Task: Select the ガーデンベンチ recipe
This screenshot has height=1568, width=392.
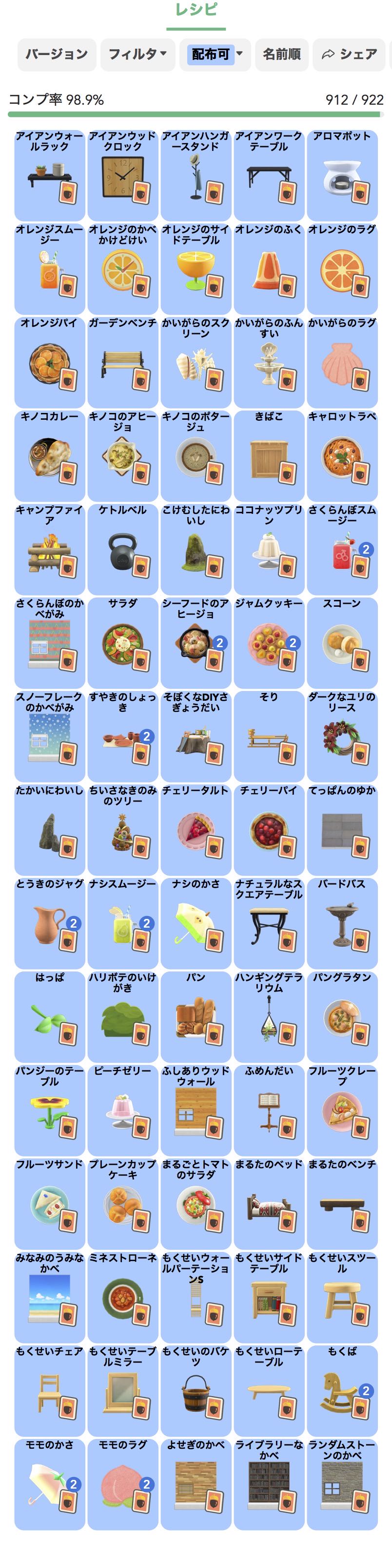Action: point(122,362)
